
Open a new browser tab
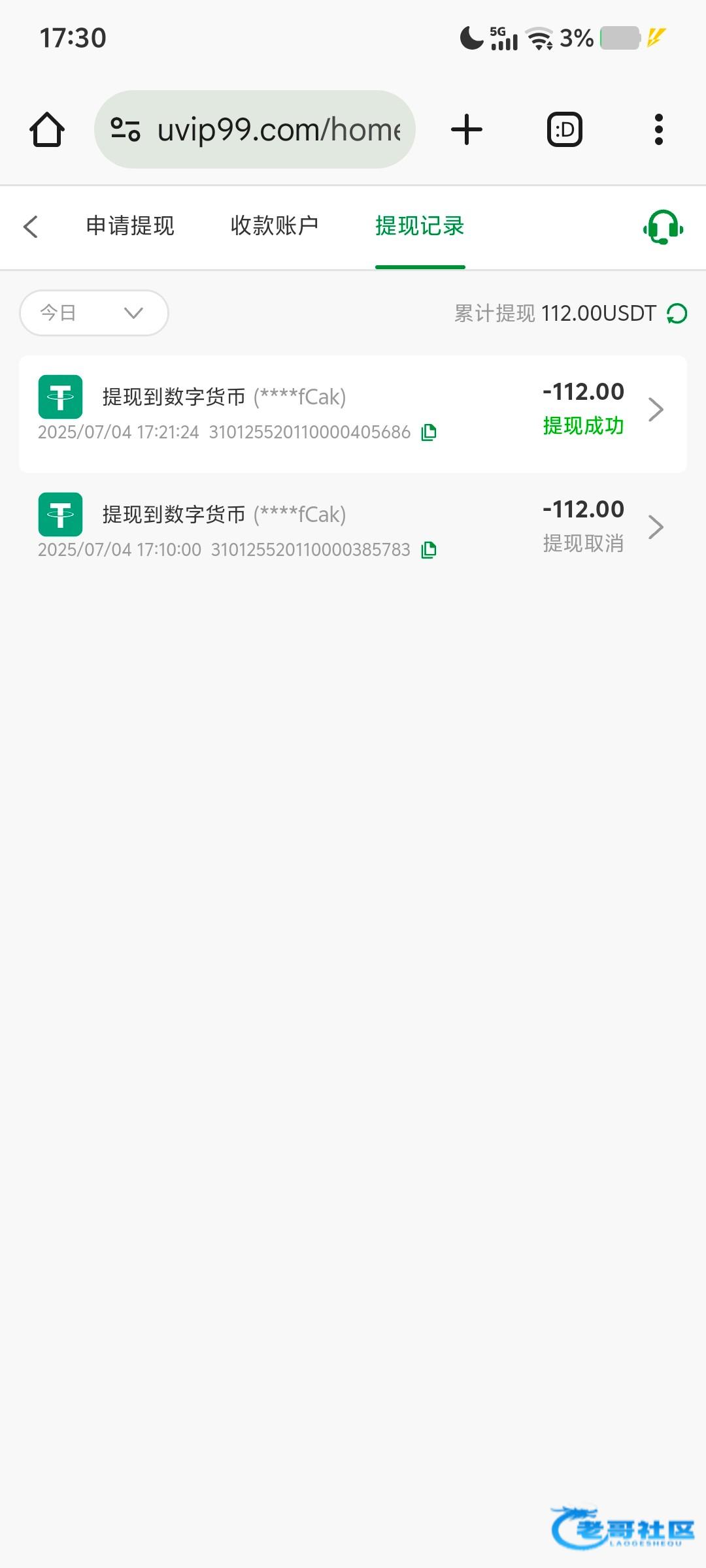(x=467, y=129)
